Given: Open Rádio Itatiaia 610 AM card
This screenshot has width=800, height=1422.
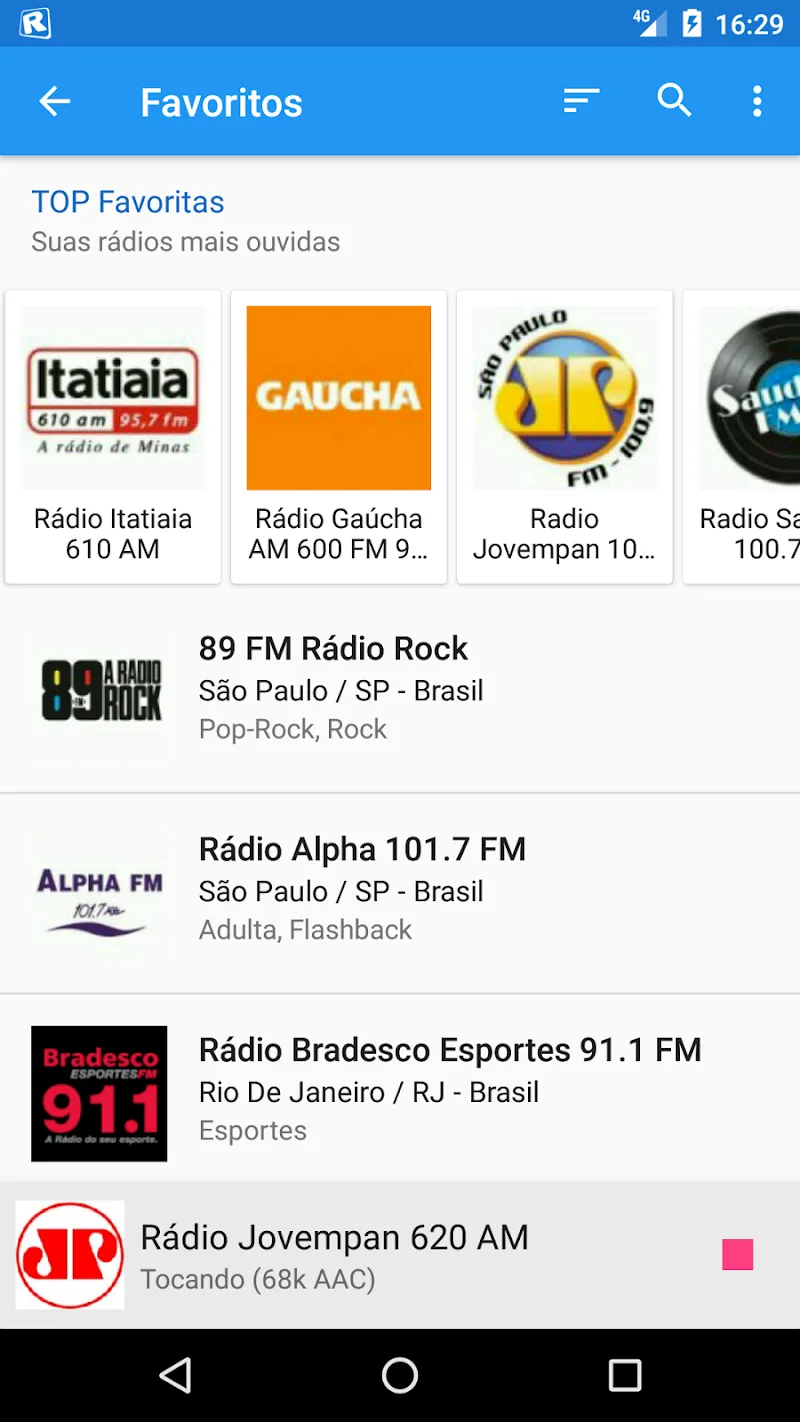Looking at the screenshot, I should click(113, 437).
